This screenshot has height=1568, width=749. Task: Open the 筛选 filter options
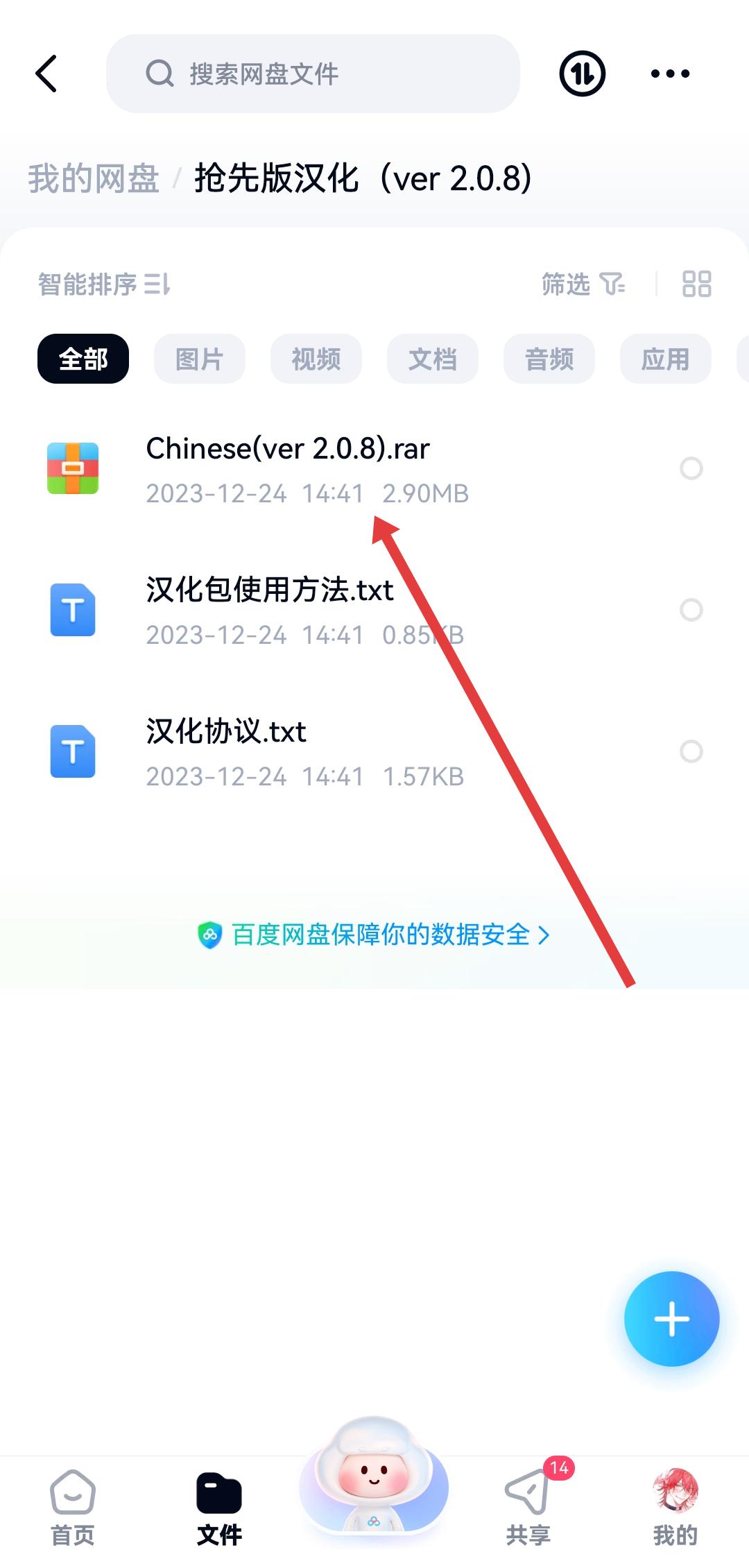click(x=583, y=284)
